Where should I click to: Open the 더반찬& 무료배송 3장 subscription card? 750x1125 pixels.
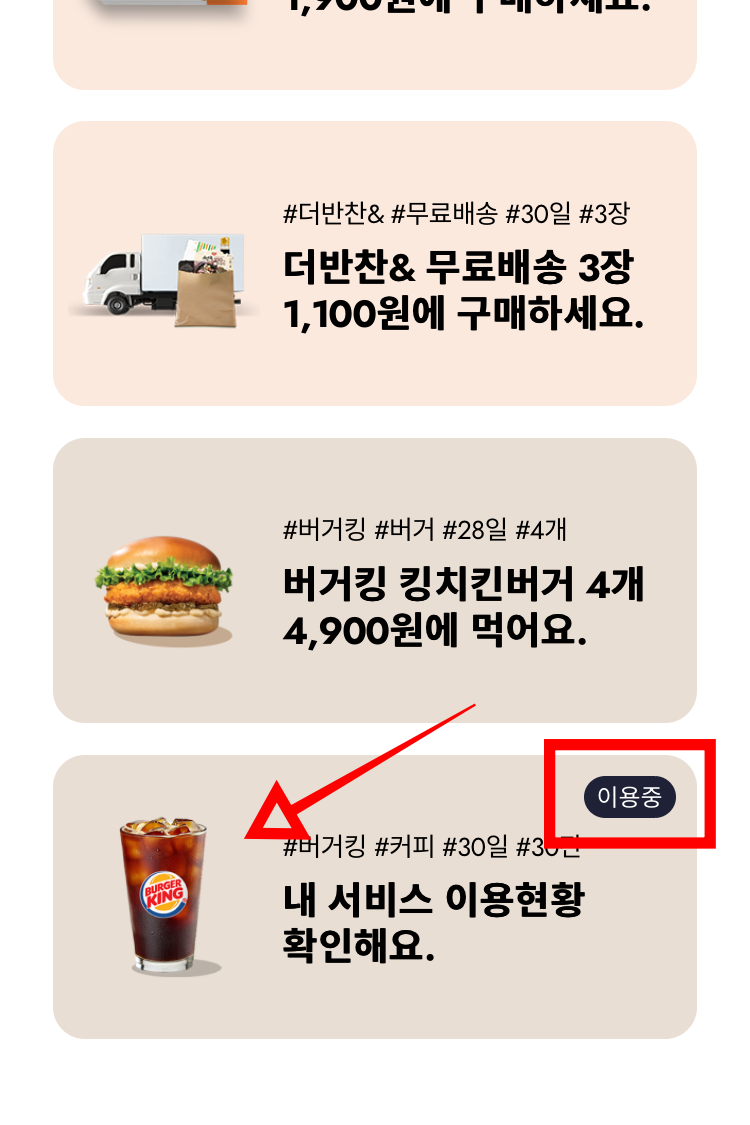tap(375, 263)
